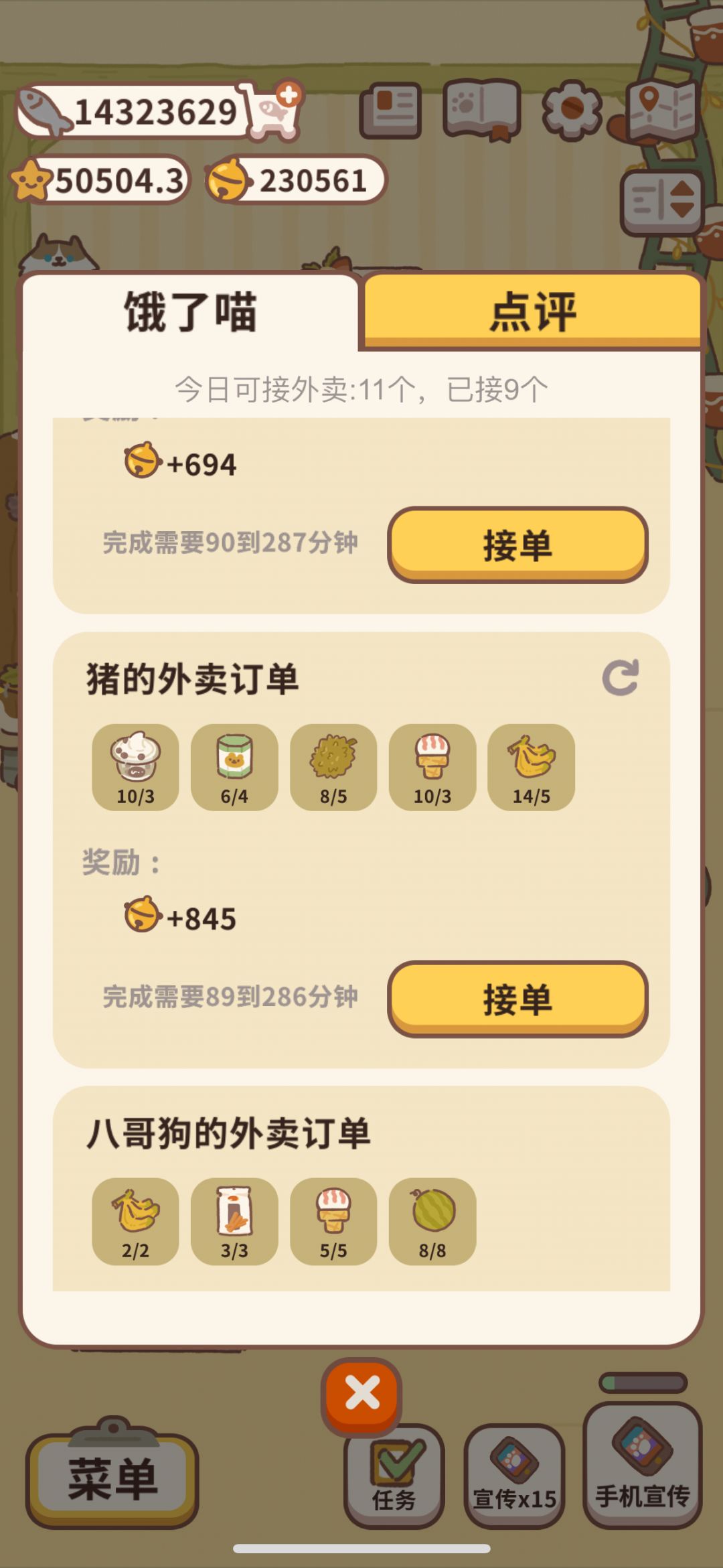The height and width of the screenshot is (1568, 723).
Task: Accept the pig's delivery order
Action: [x=517, y=999]
